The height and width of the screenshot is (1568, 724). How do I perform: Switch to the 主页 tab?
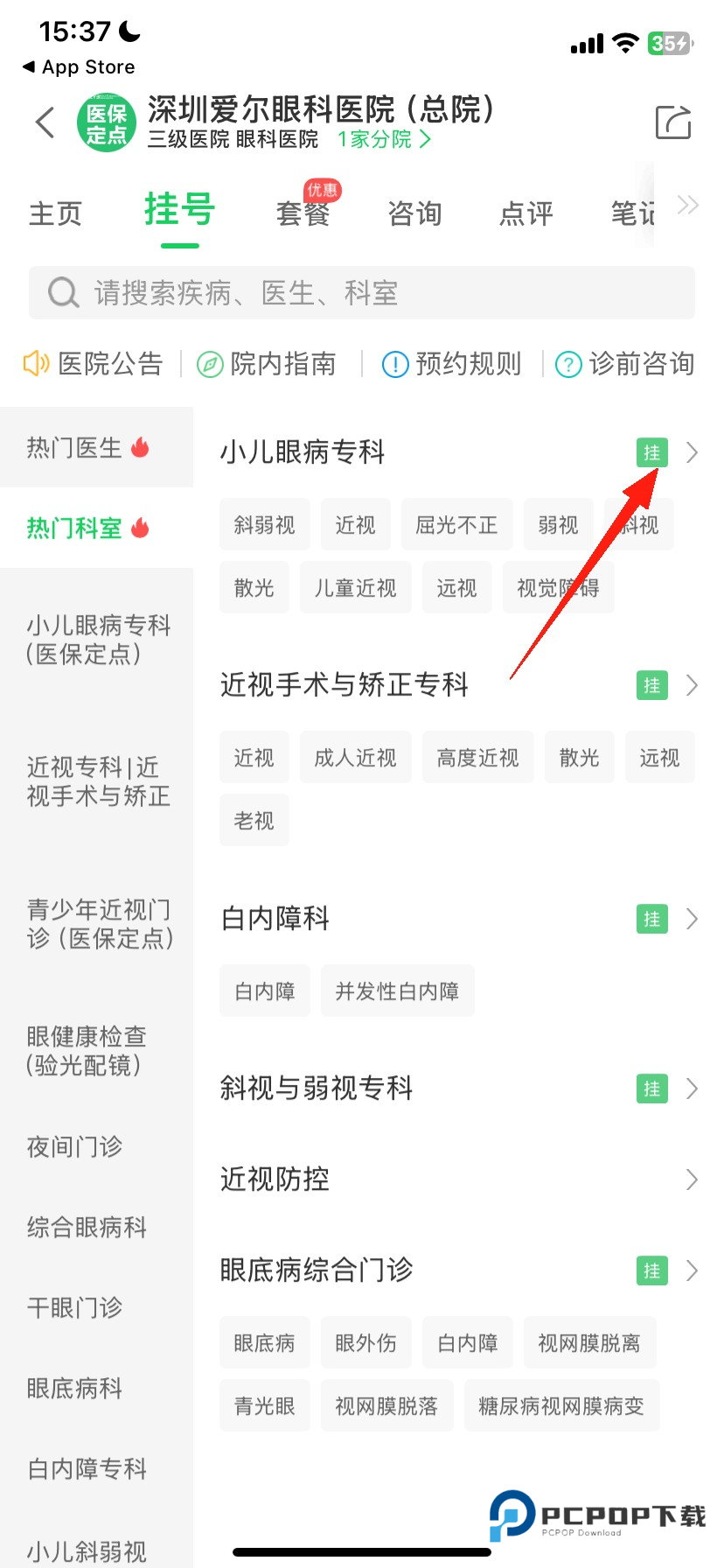(55, 213)
